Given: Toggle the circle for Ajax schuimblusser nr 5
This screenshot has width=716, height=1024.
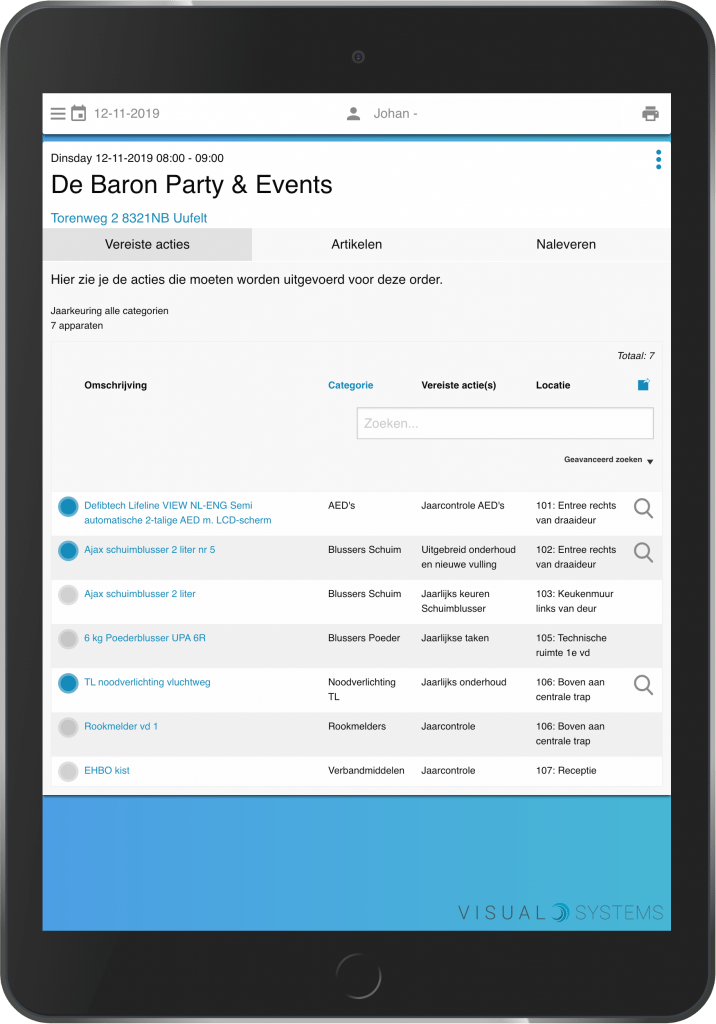Looking at the screenshot, I should coord(68,550).
